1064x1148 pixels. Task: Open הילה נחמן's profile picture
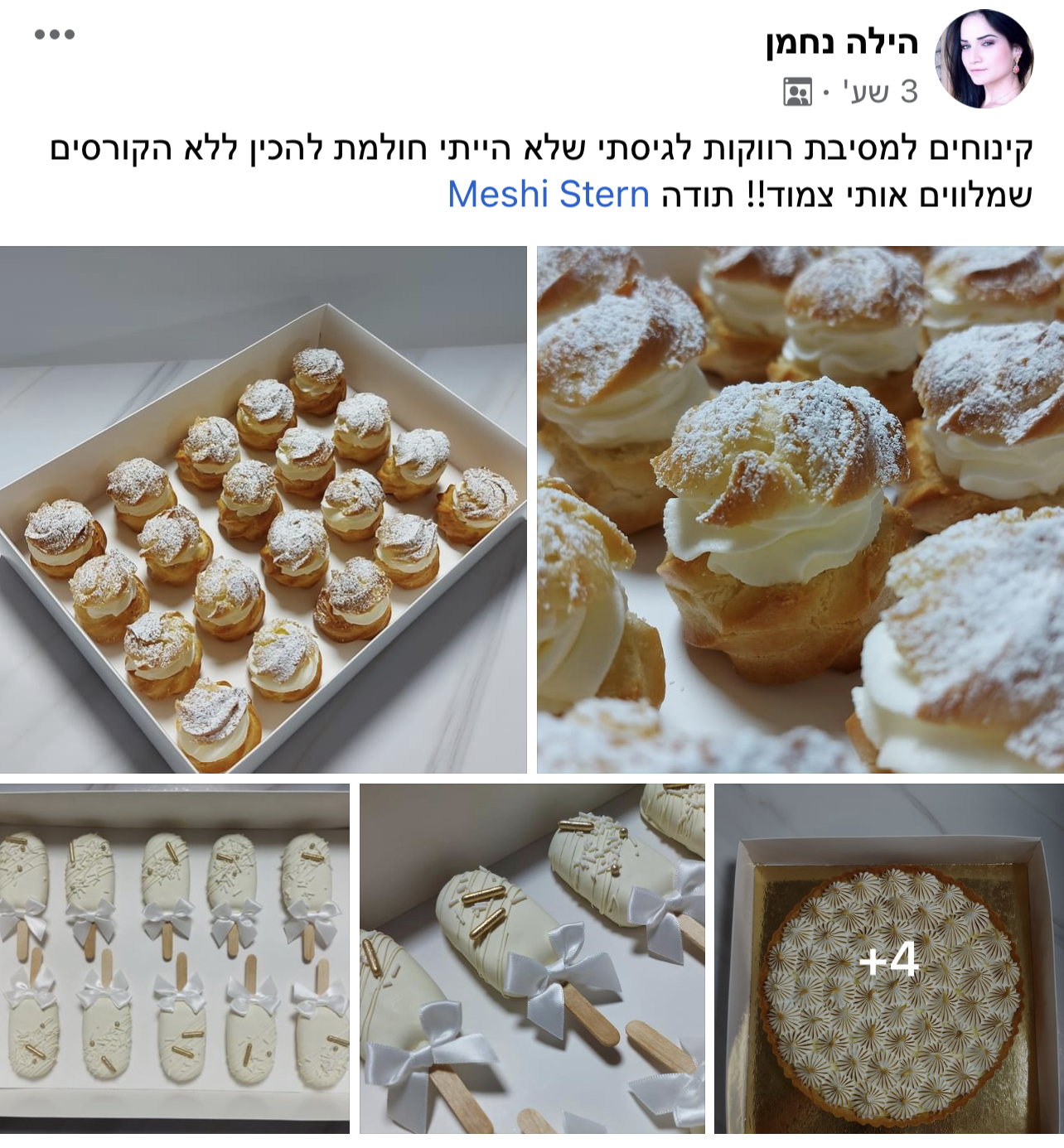coord(984,59)
